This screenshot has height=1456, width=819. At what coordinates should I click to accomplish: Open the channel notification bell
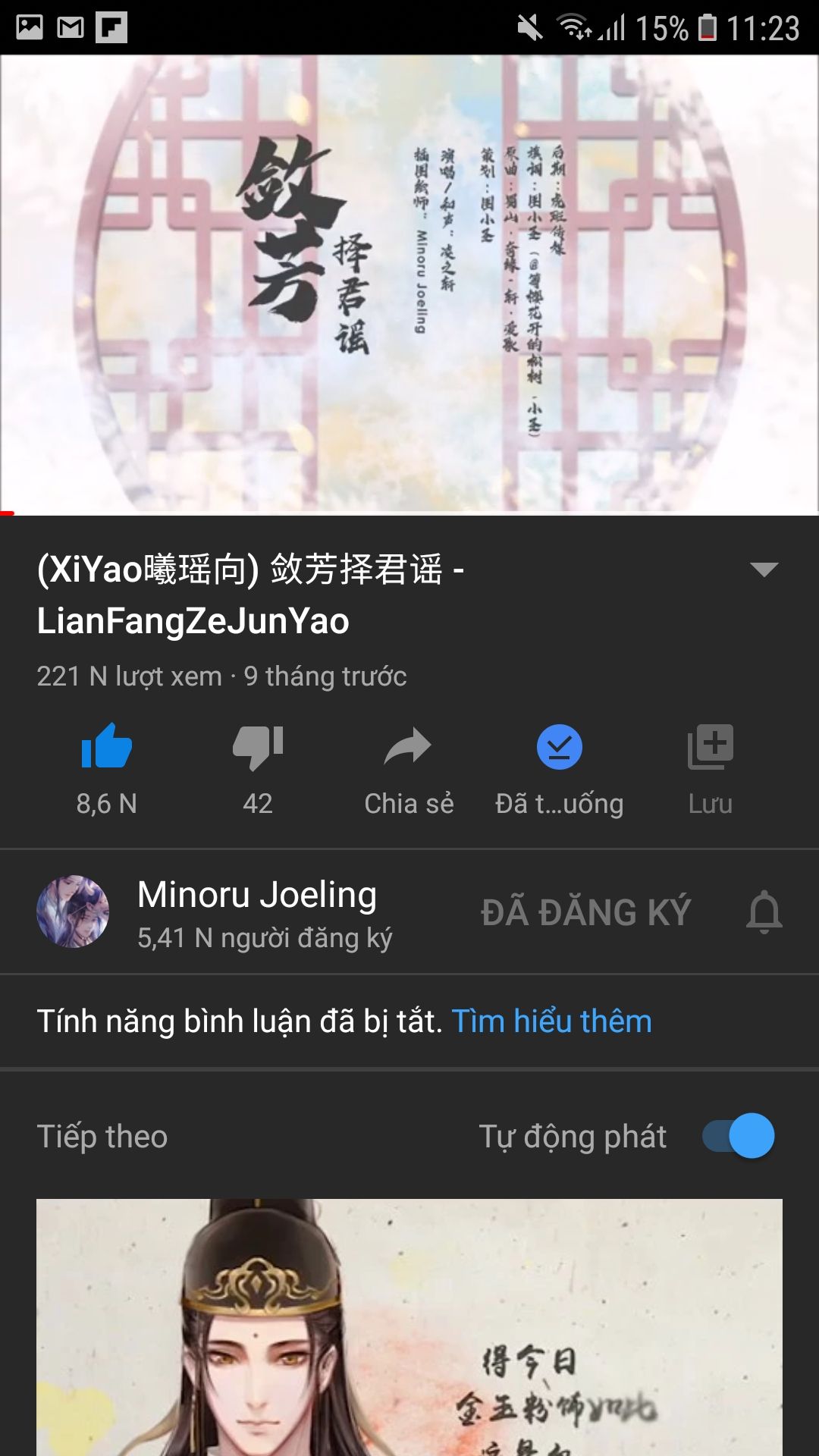click(764, 912)
